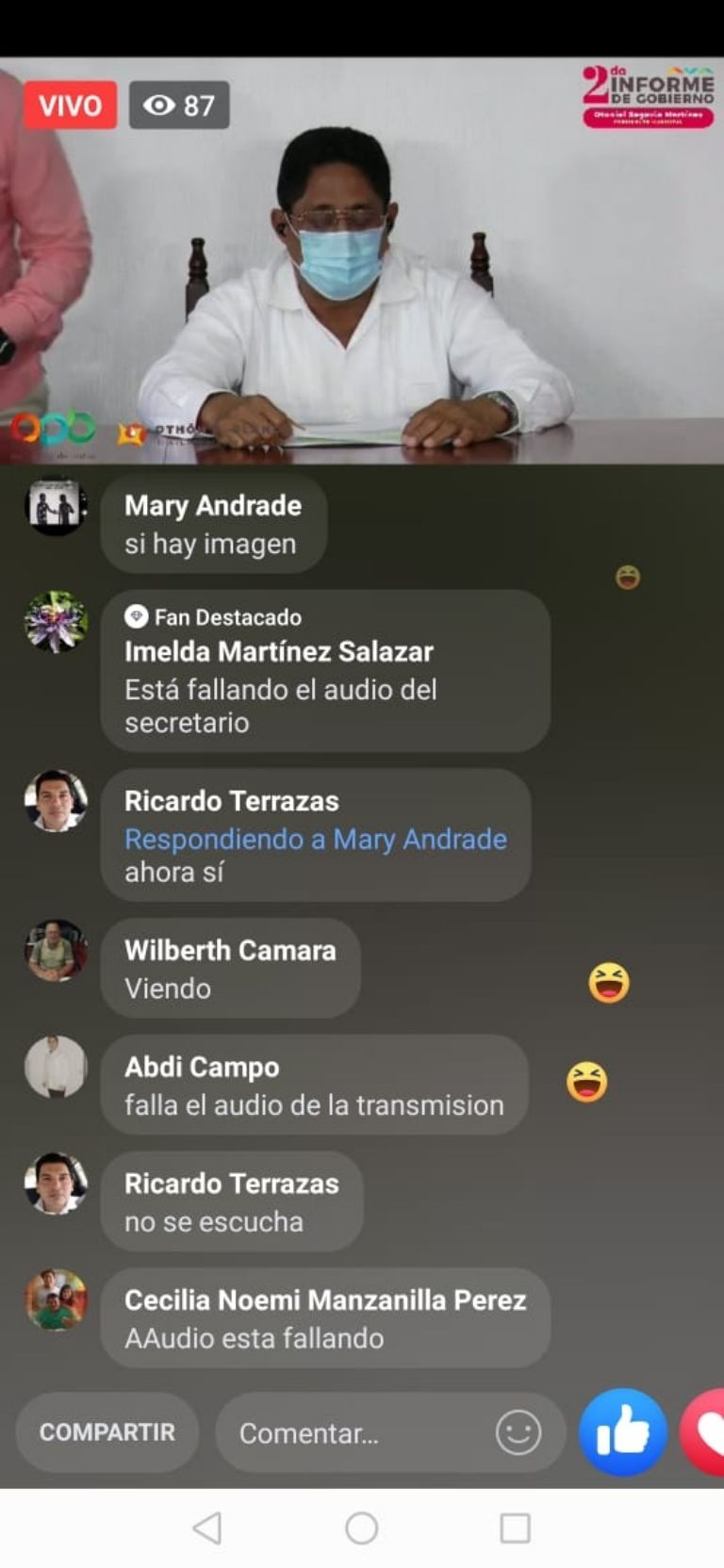Open Mary Andrade's profile picture

(x=56, y=506)
